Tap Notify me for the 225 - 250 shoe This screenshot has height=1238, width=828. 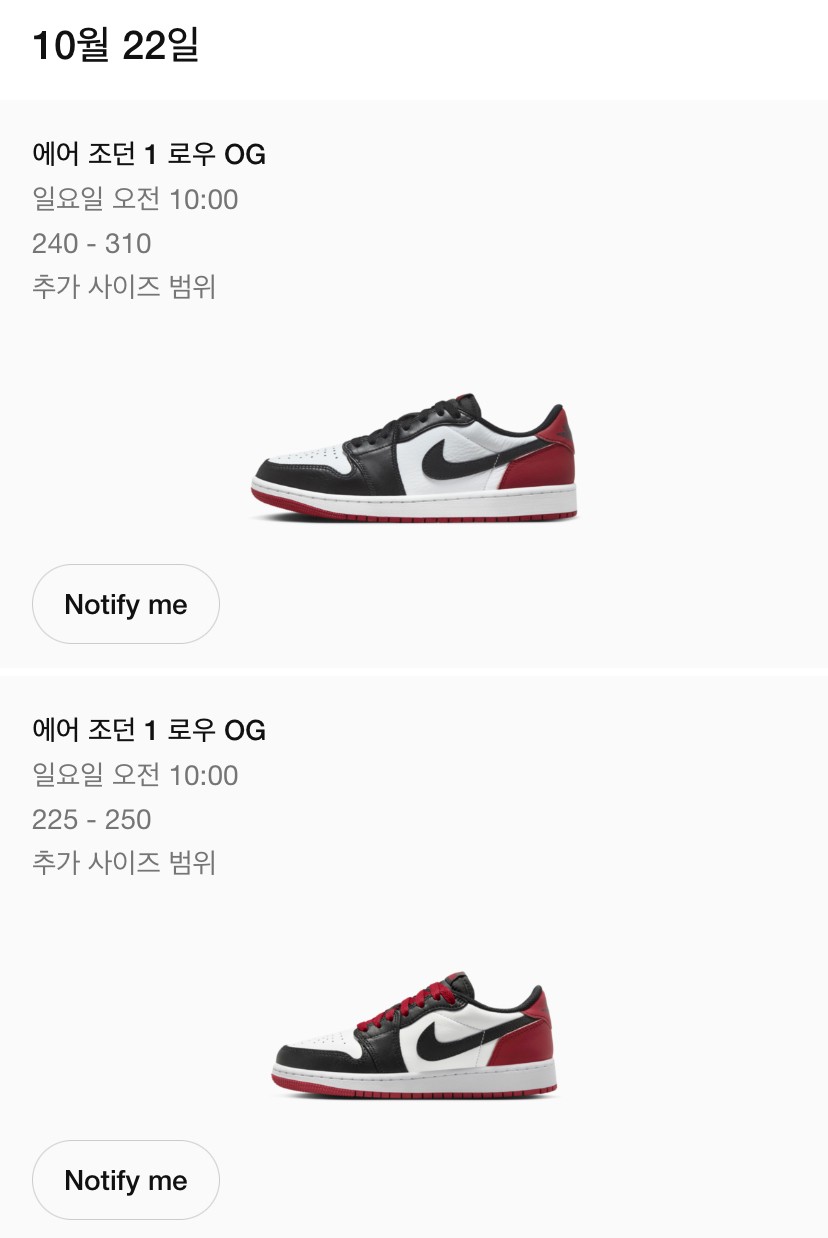coord(125,1180)
